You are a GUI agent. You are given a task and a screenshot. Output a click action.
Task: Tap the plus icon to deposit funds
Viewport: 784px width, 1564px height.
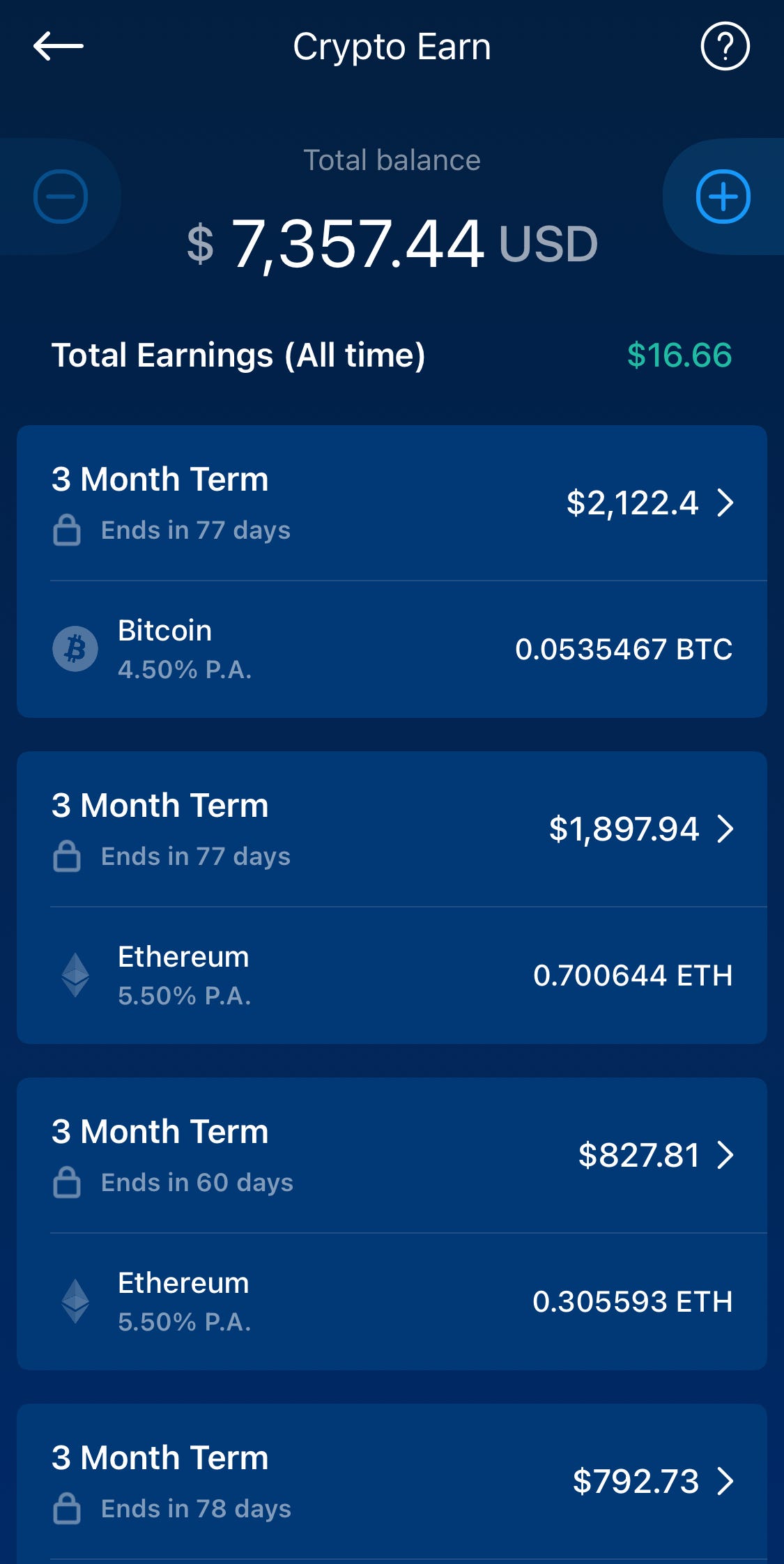tap(723, 197)
